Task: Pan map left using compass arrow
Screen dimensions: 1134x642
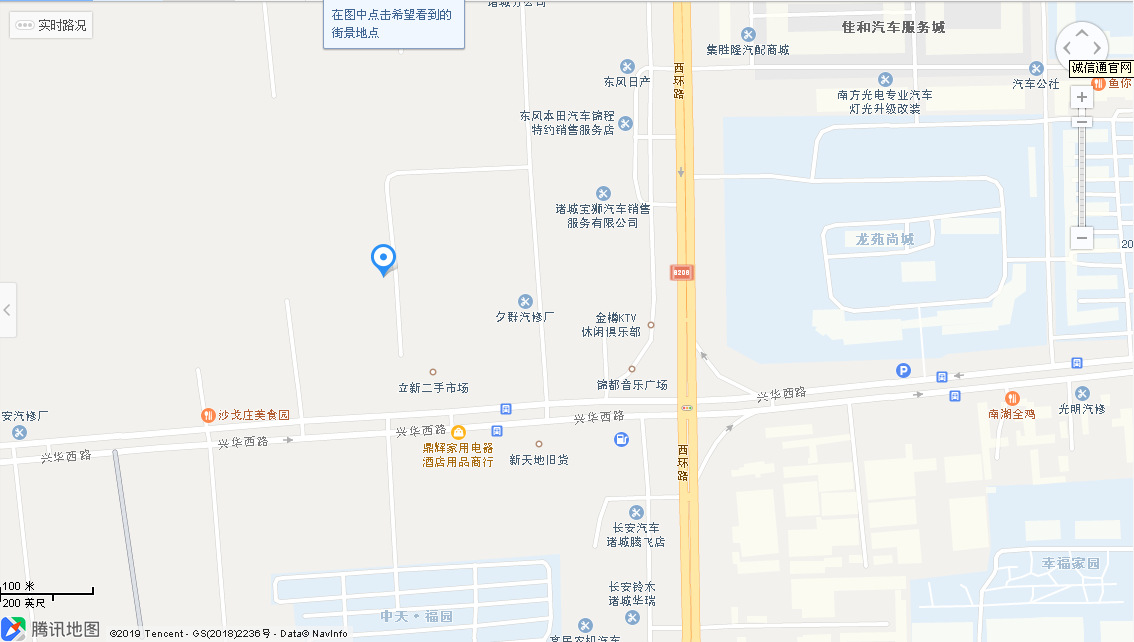Action: 1068,47
